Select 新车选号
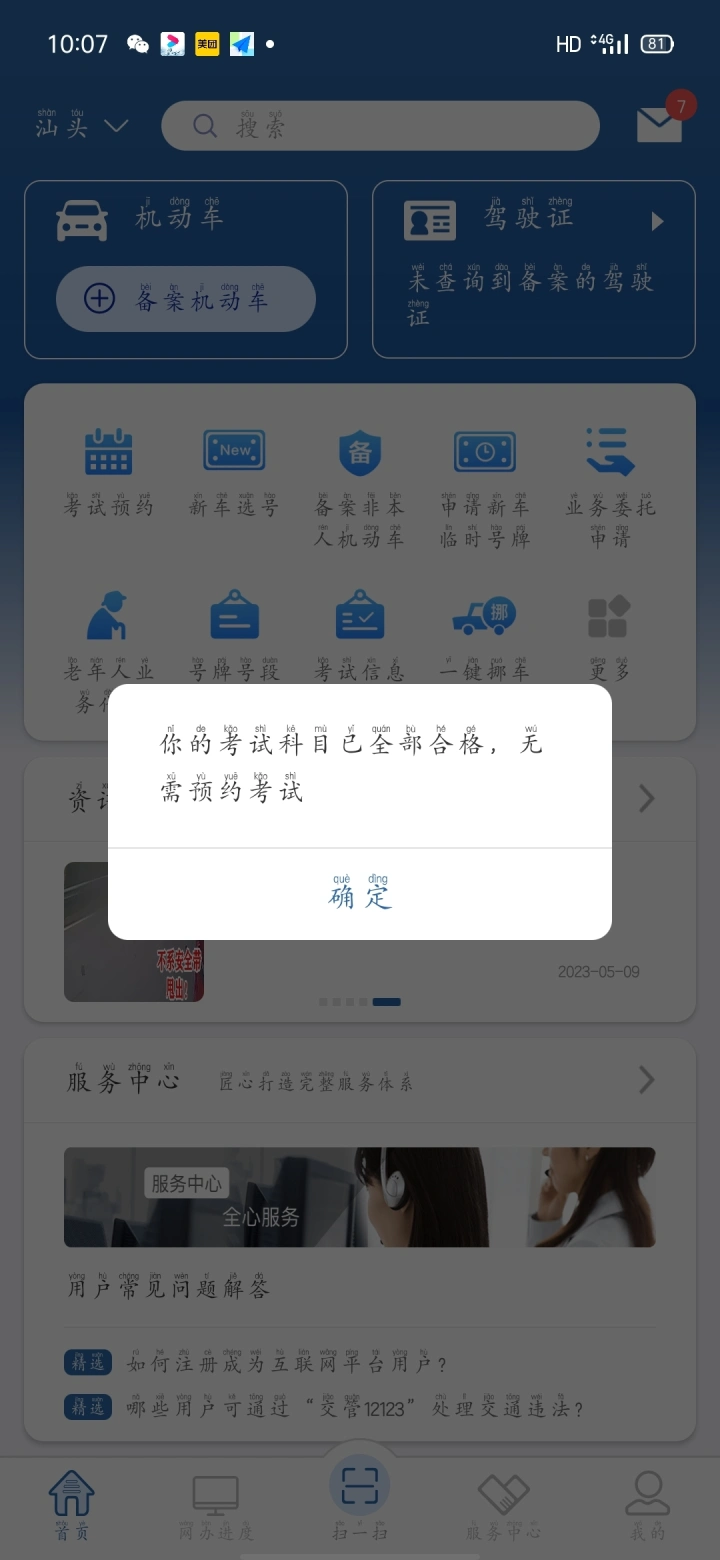Viewport: 720px width, 1560px height. click(x=234, y=472)
